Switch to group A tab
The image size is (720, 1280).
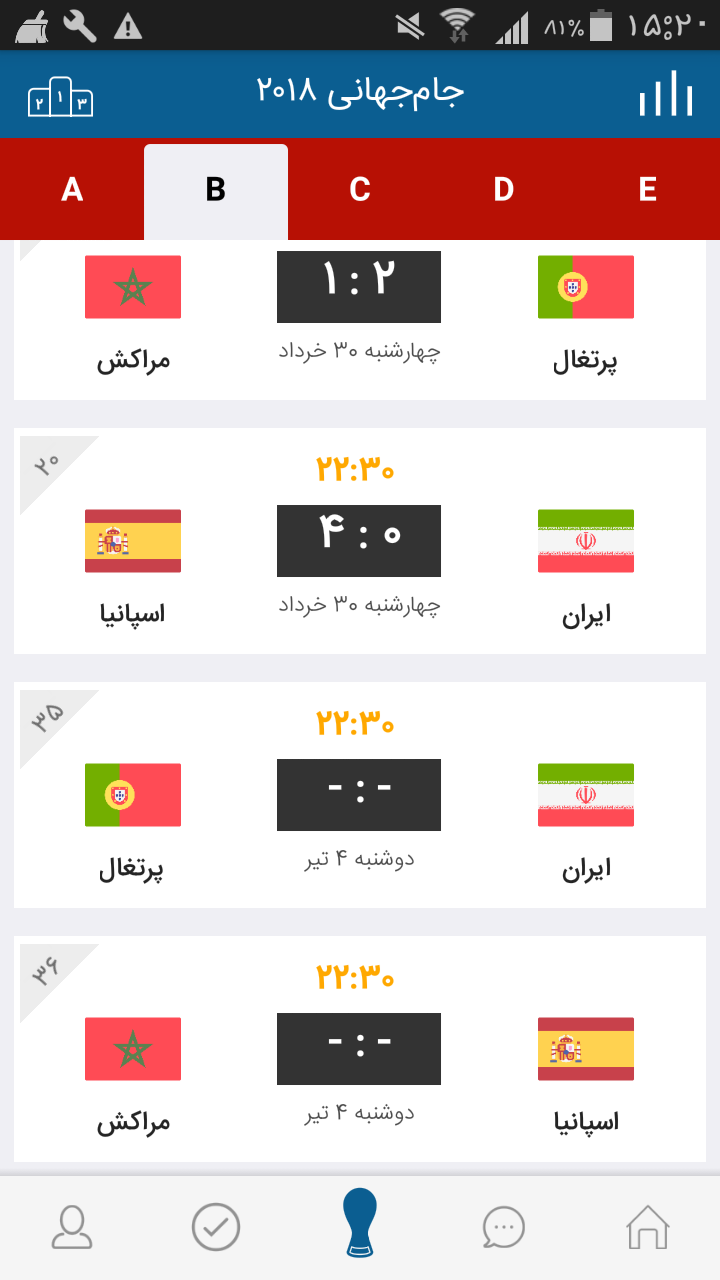[72, 189]
